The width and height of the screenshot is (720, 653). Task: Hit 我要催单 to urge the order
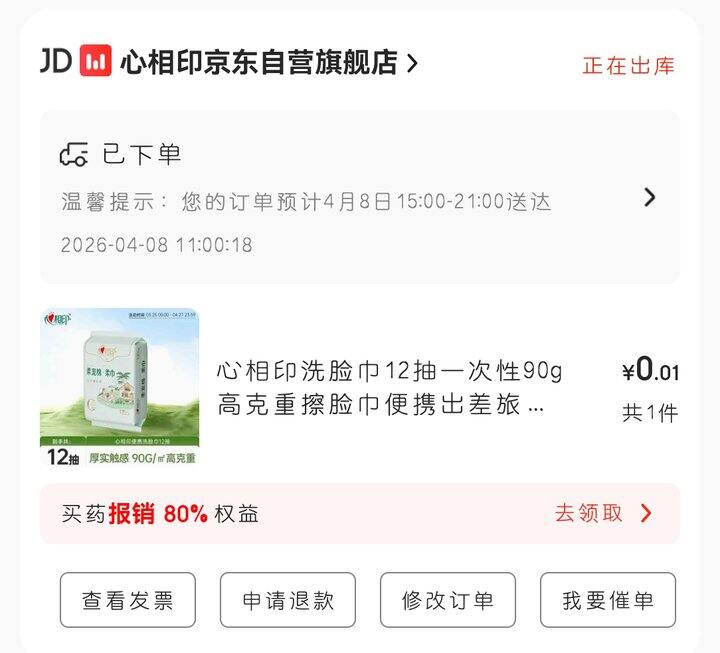click(x=608, y=600)
